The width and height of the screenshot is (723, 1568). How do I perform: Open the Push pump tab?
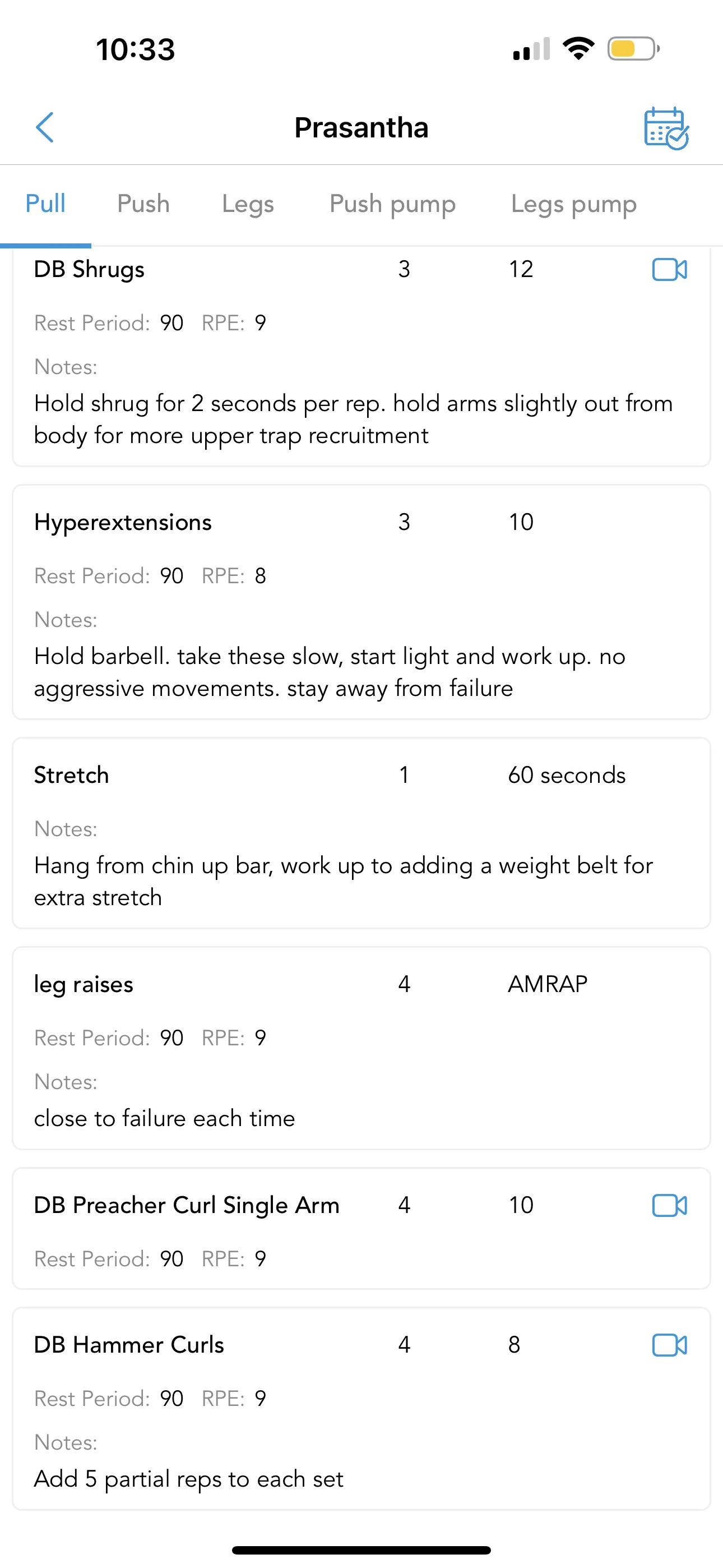tap(392, 205)
